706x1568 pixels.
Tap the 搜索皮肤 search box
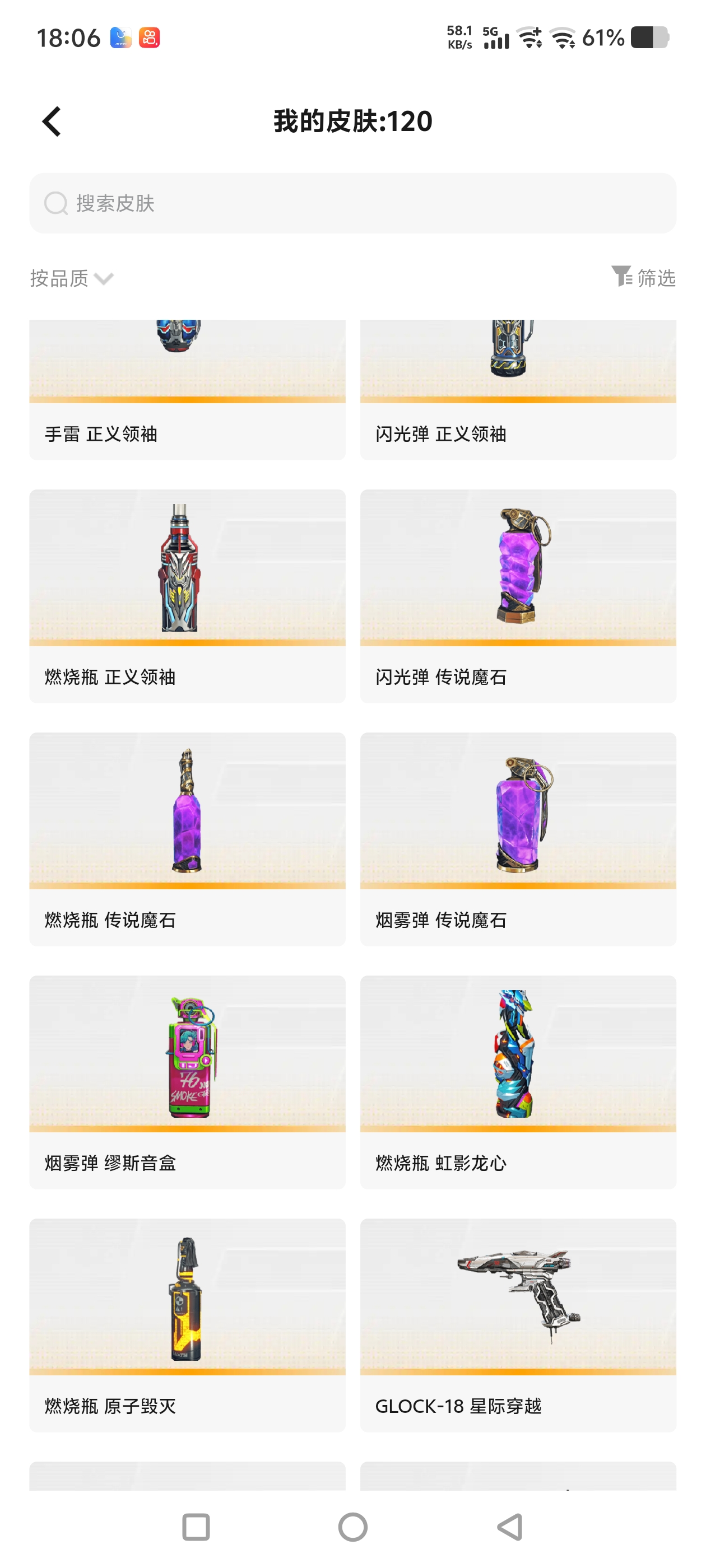[352, 203]
